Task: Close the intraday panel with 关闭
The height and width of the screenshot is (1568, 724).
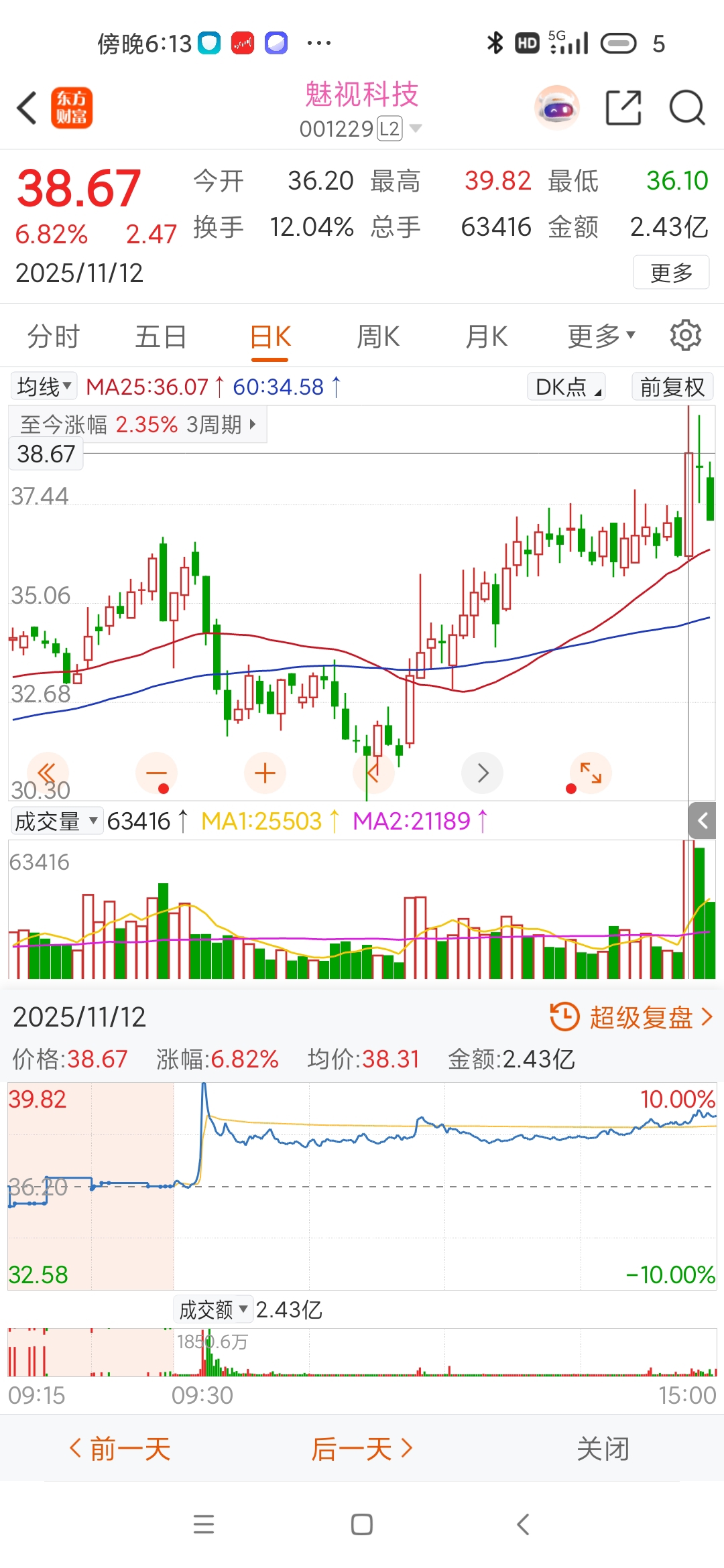Action: point(603,1449)
